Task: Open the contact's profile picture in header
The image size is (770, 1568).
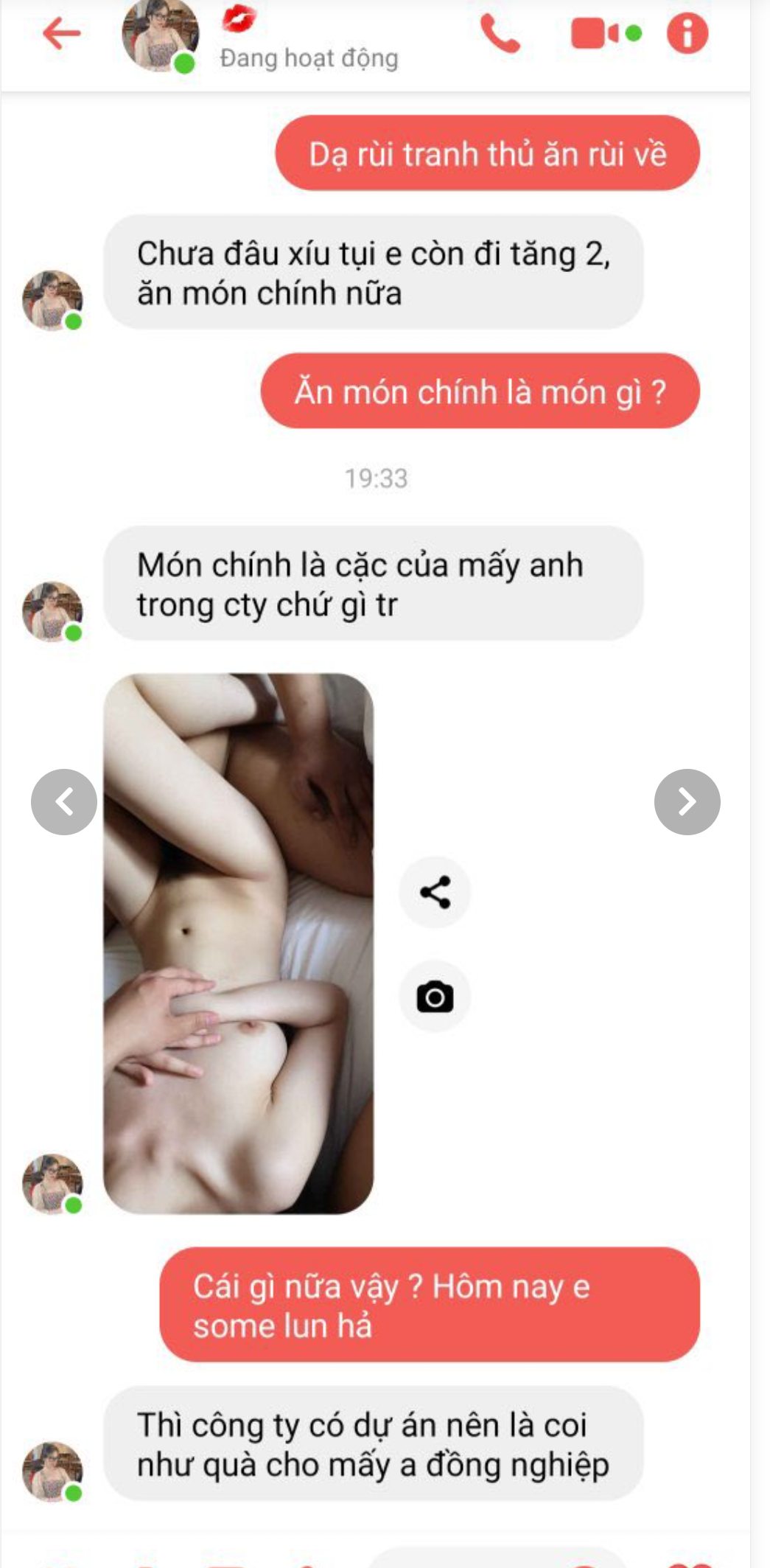Action: pos(160,35)
